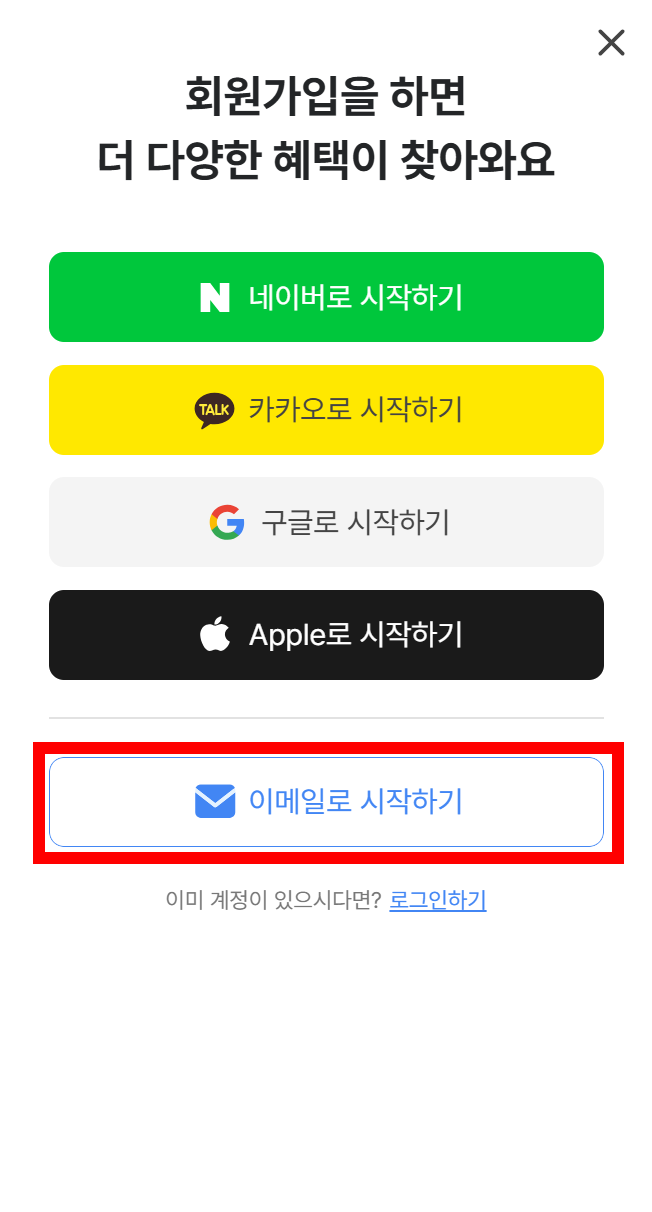Open the 로그인하기 link
The image size is (652, 1212).
[437, 900]
